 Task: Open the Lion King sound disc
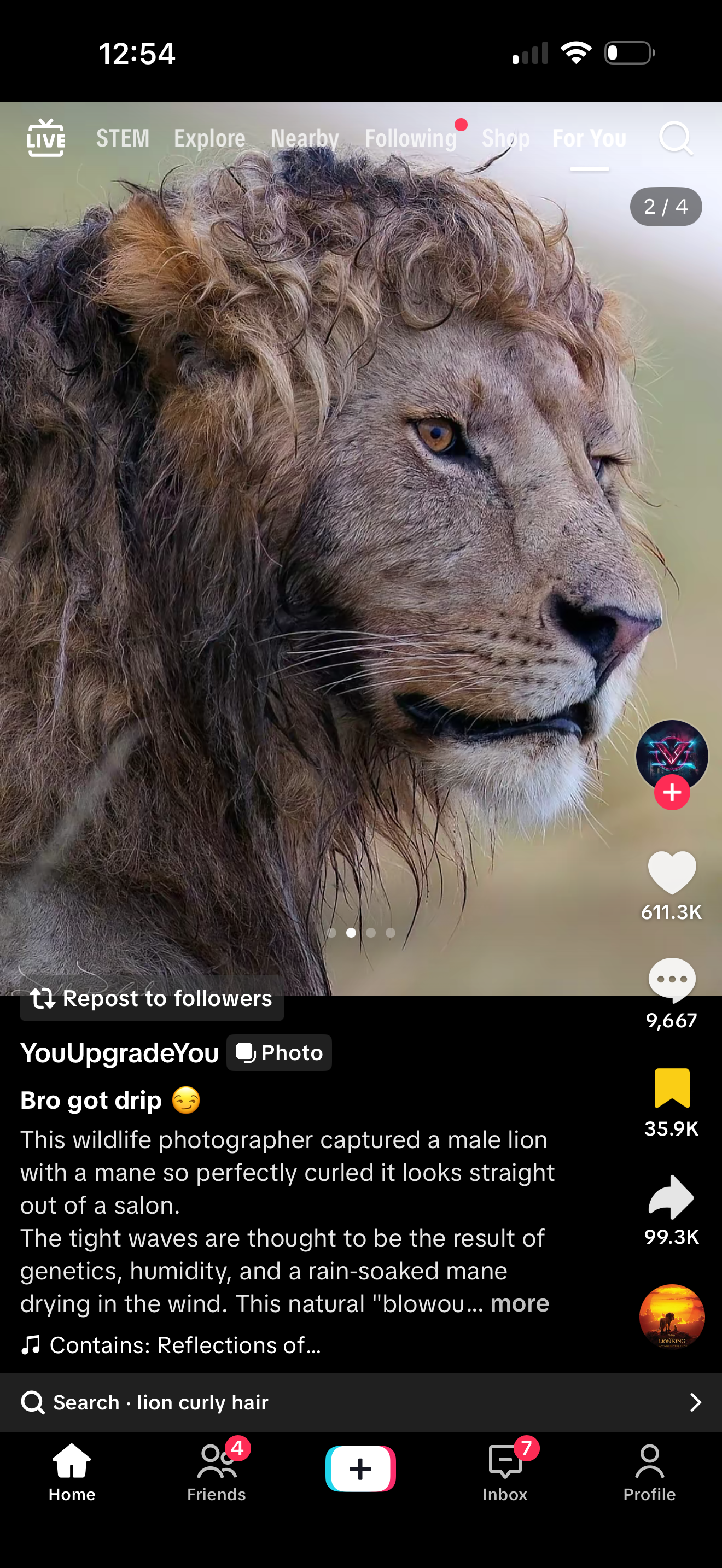(x=672, y=1317)
